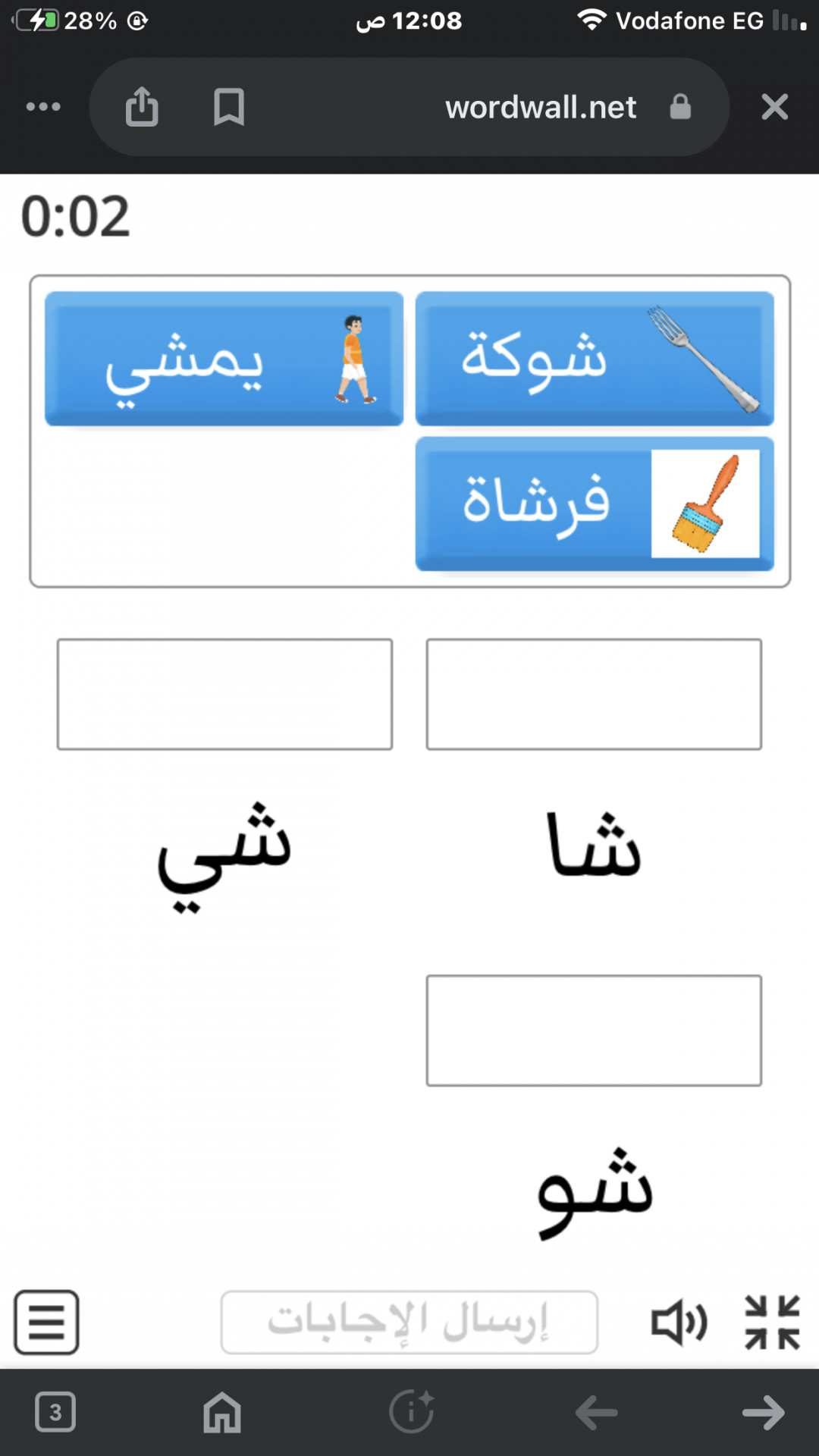Viewport: 819px width, 1456px height.
Task: Tap the empty answer box above شي
Action: pyautogui.click(x=224, y=694)
